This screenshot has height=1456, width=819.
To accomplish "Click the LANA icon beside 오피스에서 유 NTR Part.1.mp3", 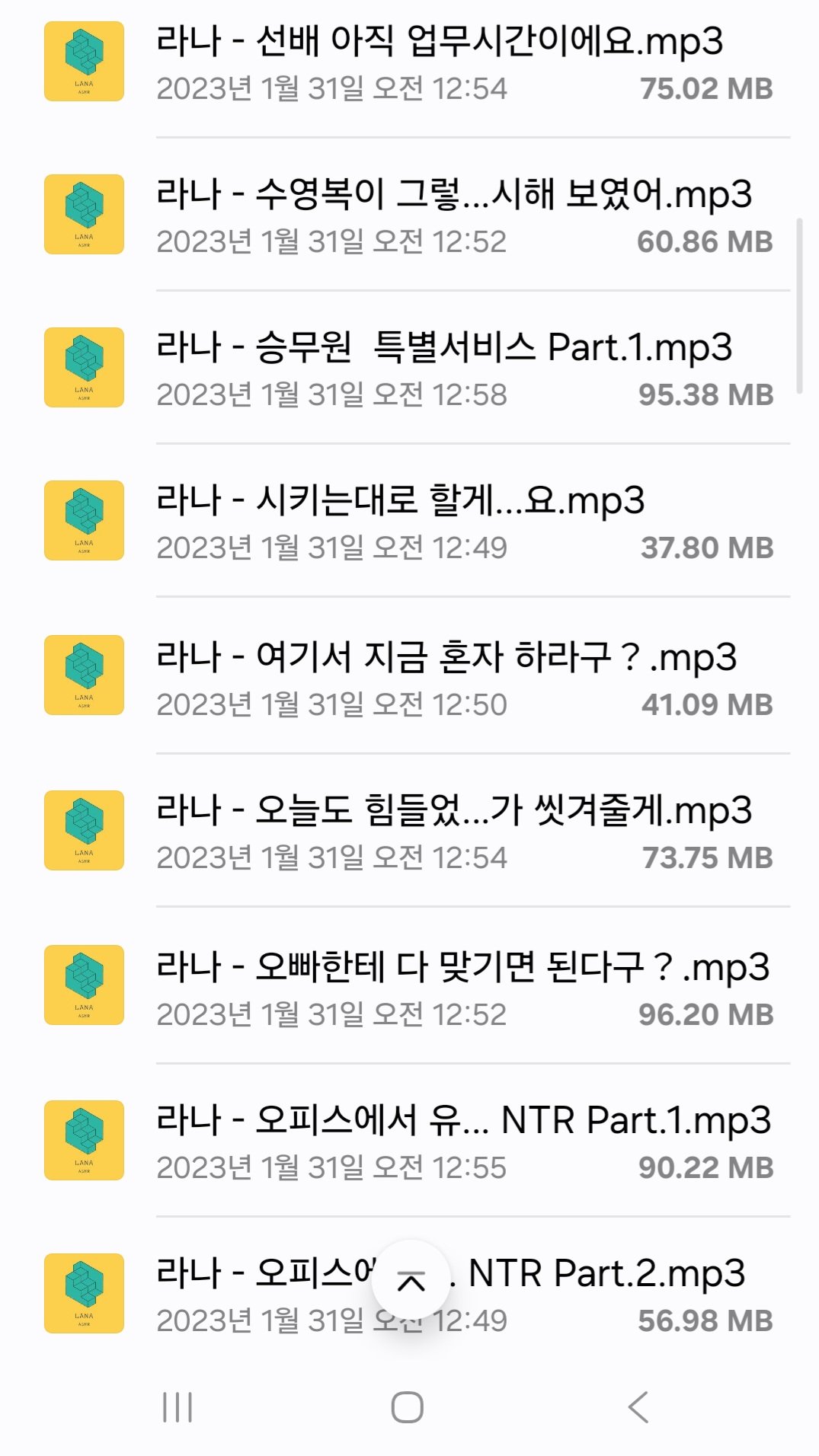I will 84,1138.
